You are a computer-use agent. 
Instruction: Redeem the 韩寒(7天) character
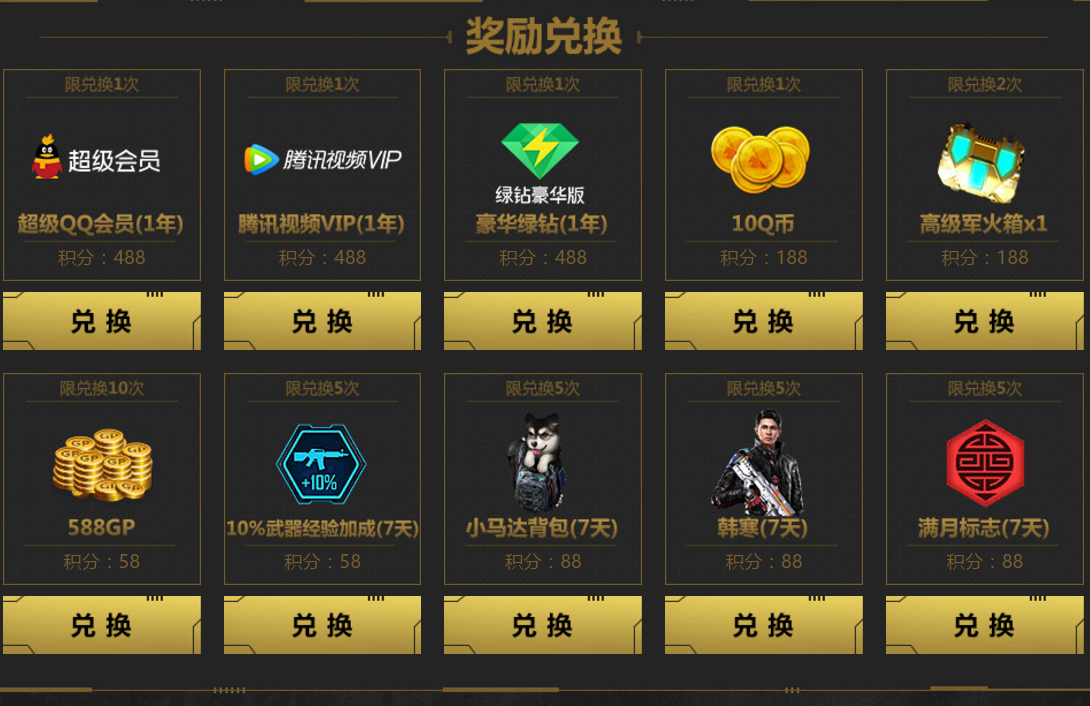click(763, 625)
